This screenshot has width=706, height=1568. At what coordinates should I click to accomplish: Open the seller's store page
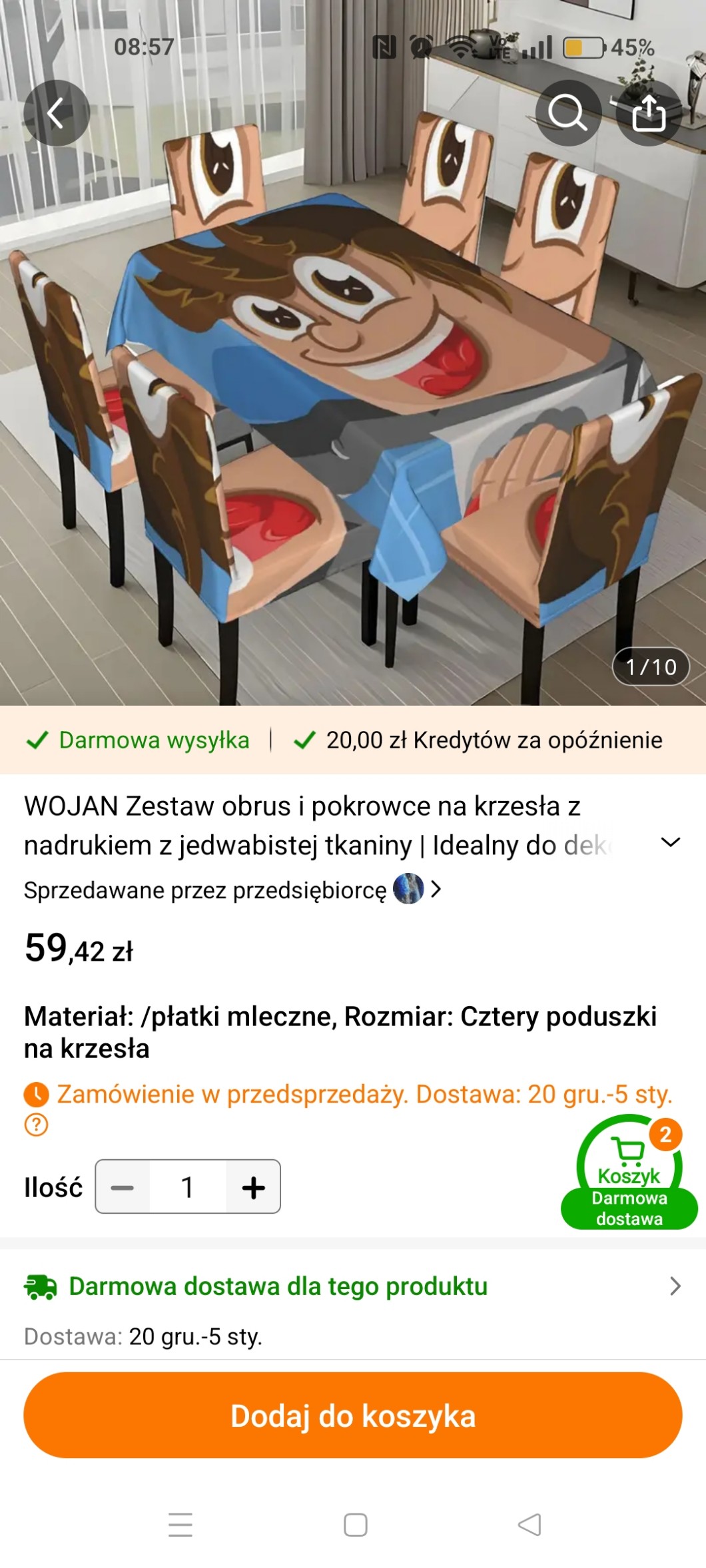233,890
